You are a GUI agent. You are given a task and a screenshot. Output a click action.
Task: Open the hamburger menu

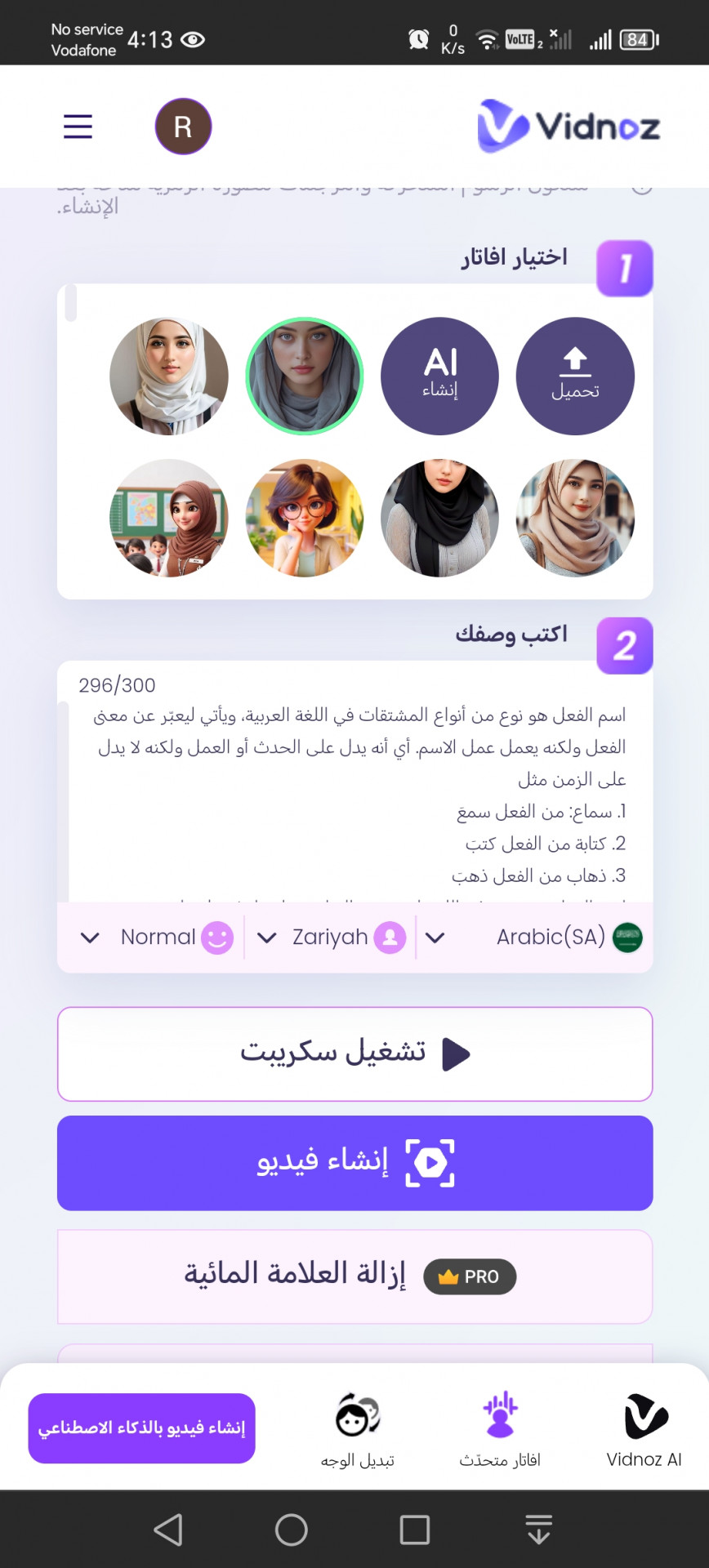pyautogui.click(x=78, y=127)
